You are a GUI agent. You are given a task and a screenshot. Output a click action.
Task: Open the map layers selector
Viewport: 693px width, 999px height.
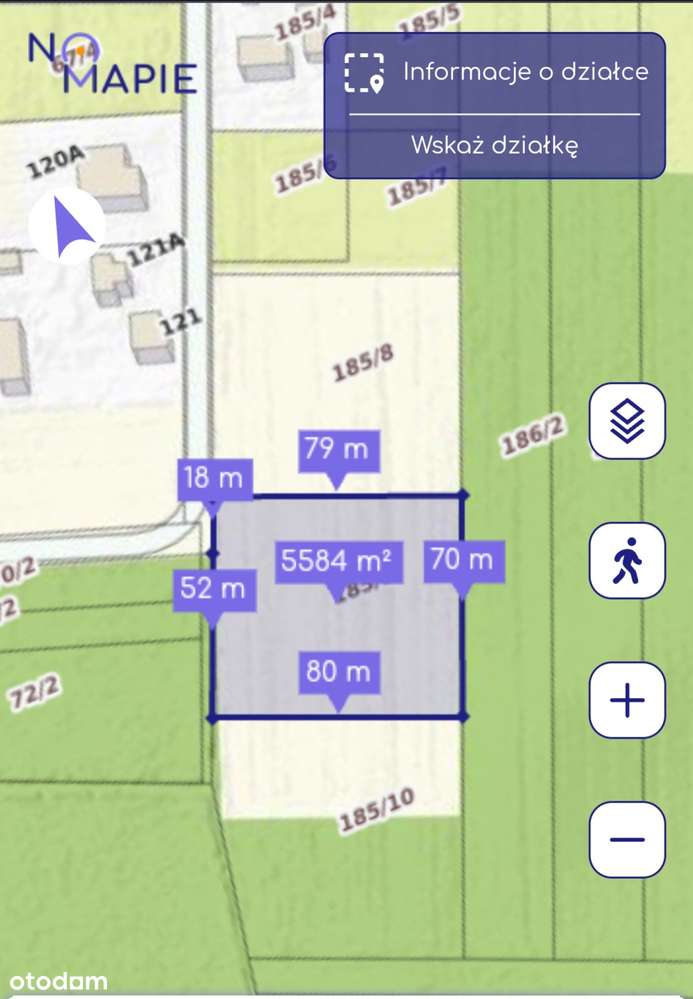tap(627, 421)
